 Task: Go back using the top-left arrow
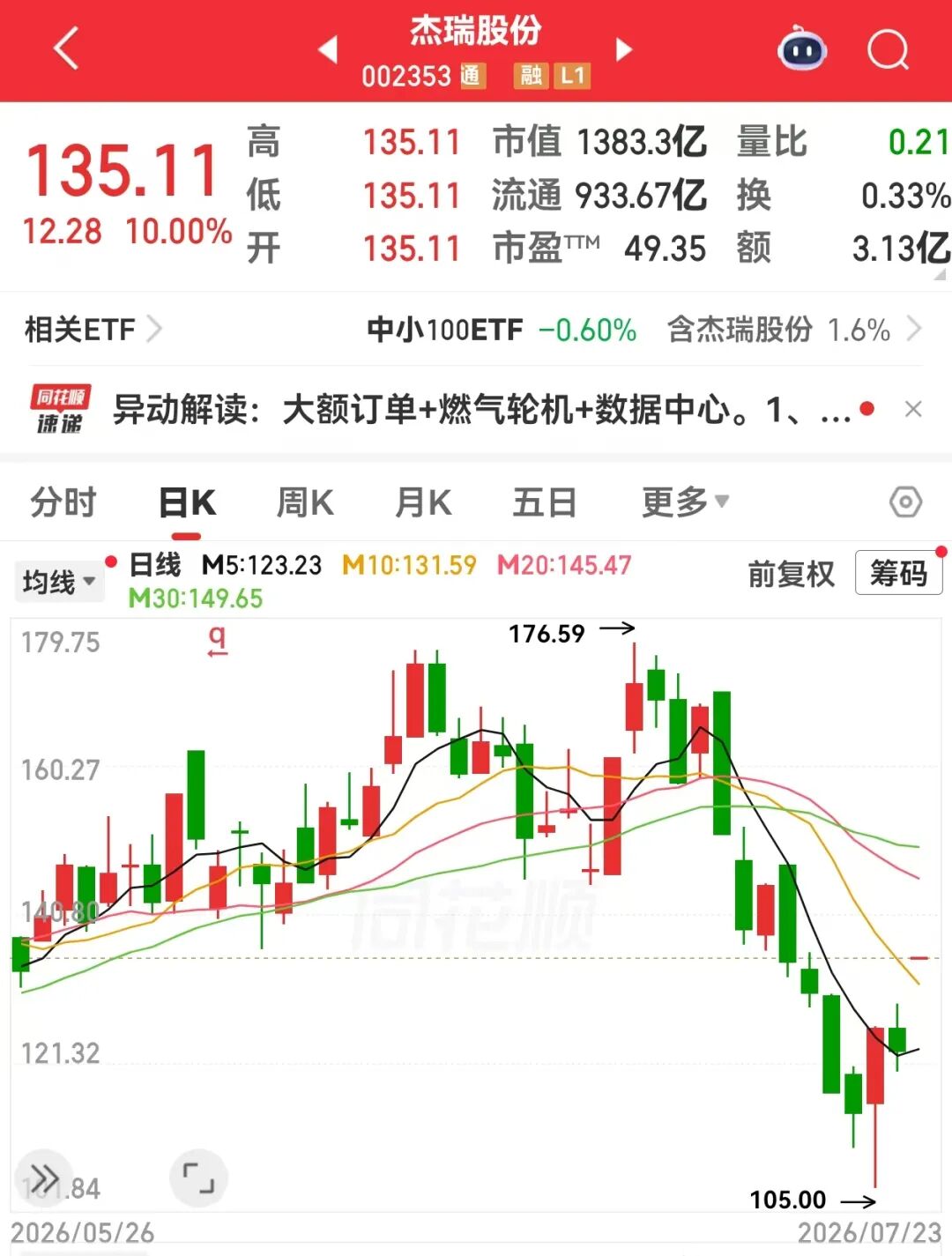coord(66,48)
